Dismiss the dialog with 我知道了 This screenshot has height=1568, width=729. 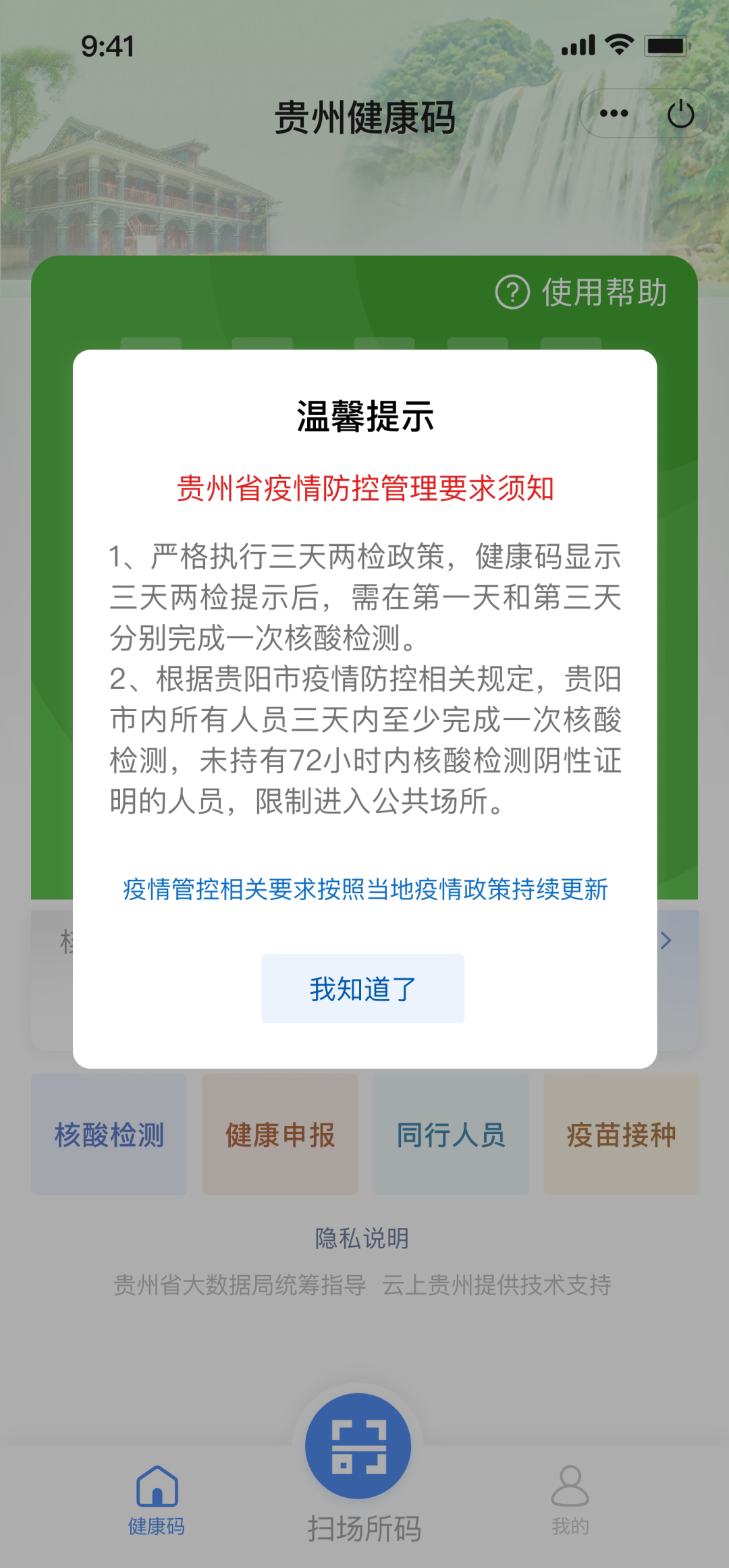[x=362, y=988]
